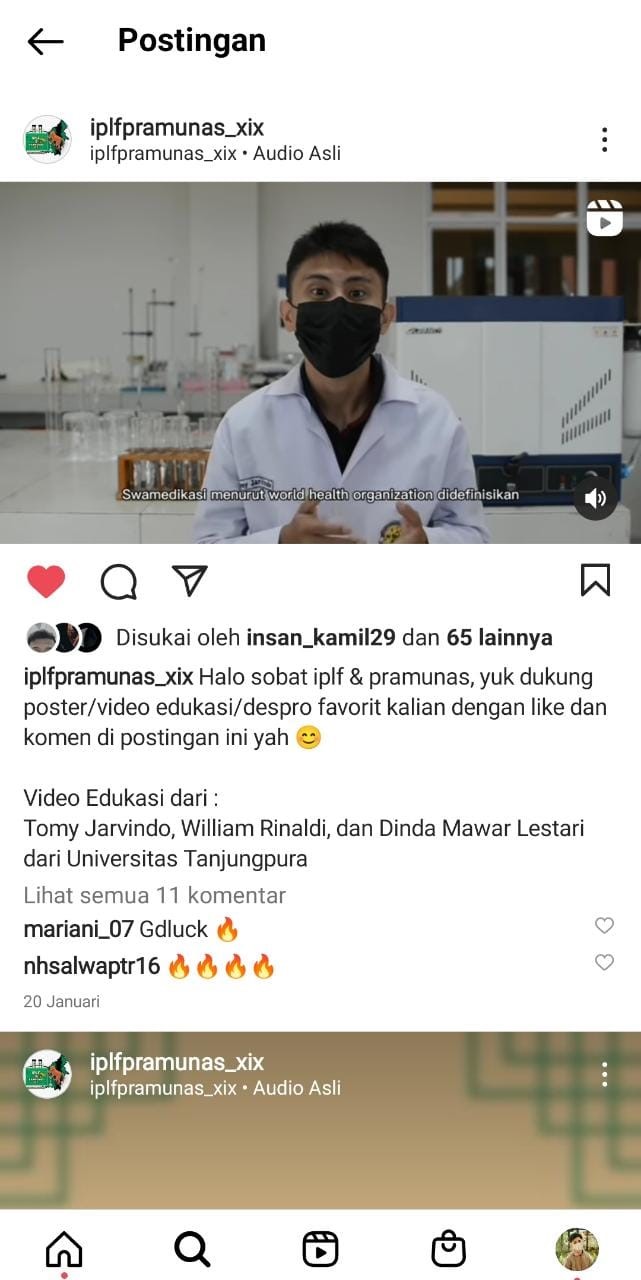Bookmark the video education post
641x1280 pixels.
[x=595, y=580]
